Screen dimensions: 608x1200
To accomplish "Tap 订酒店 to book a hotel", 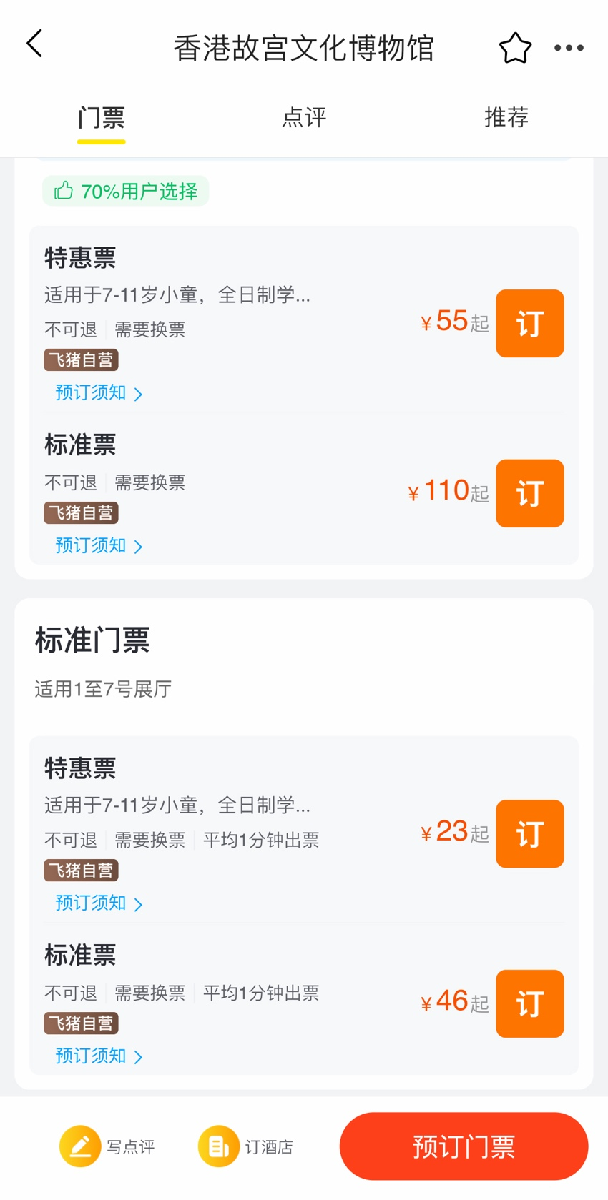I will [x=246, y=1146].
